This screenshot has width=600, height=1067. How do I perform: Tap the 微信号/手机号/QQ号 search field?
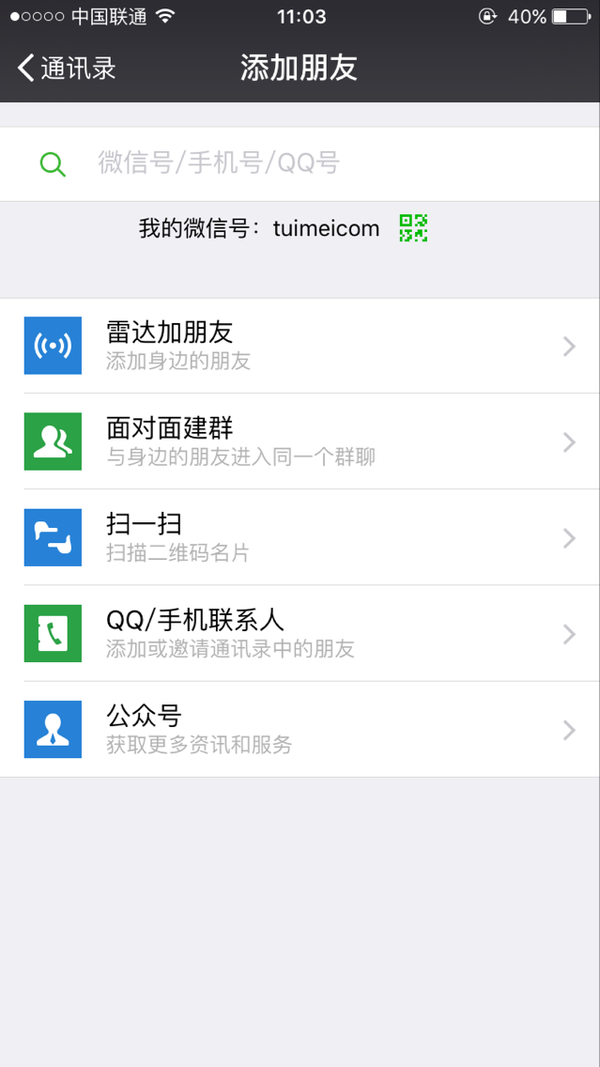tap(300, 163)
